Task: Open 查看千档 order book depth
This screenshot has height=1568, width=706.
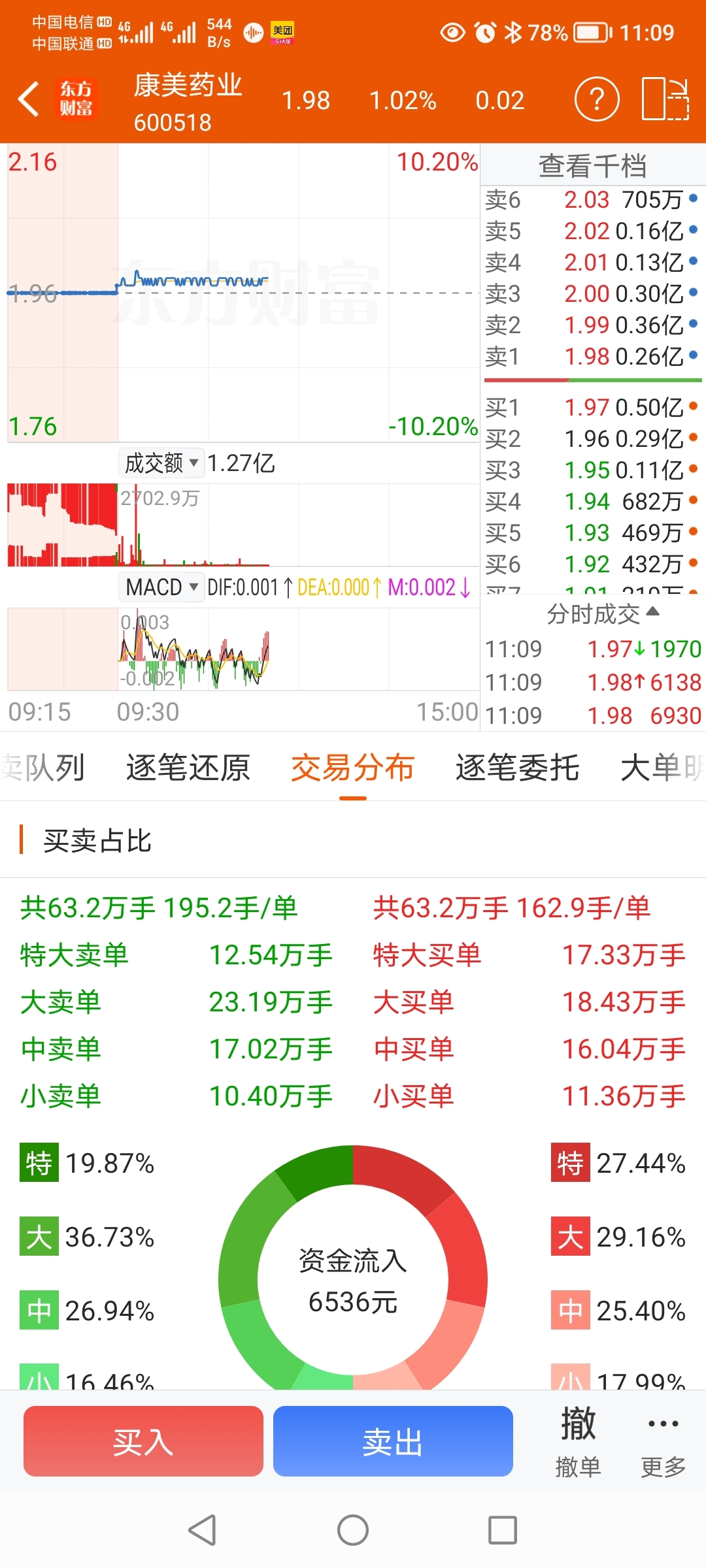Action: [592, 165]
